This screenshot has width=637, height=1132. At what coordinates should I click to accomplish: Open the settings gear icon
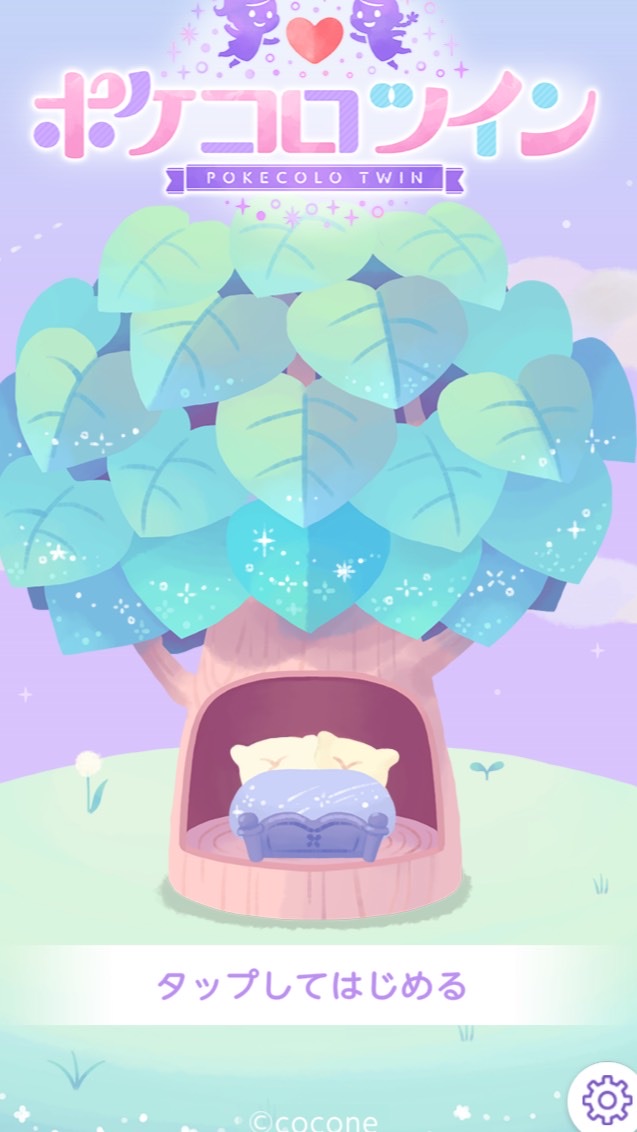point(607,1100)
